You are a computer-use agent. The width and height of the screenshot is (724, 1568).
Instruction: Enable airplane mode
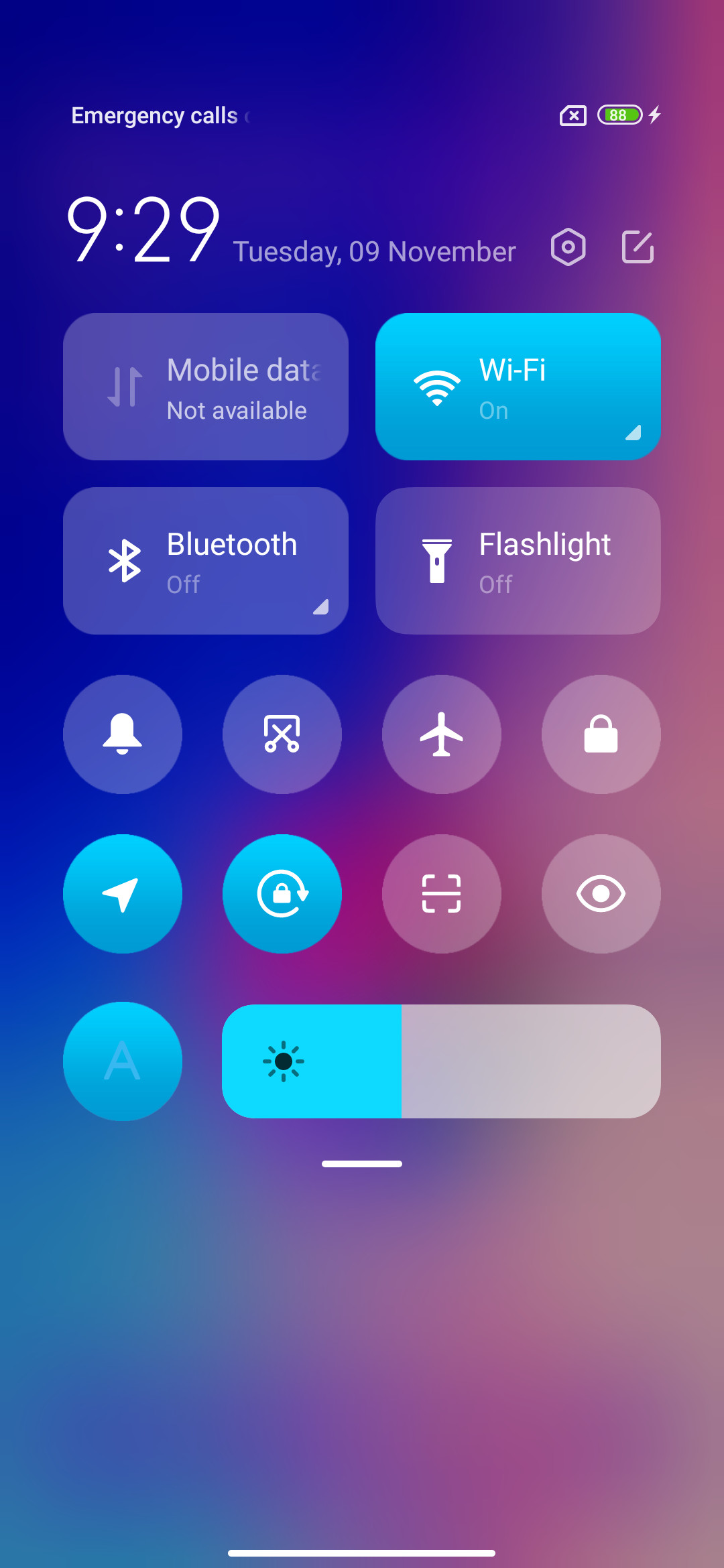(x=442, y=734)
